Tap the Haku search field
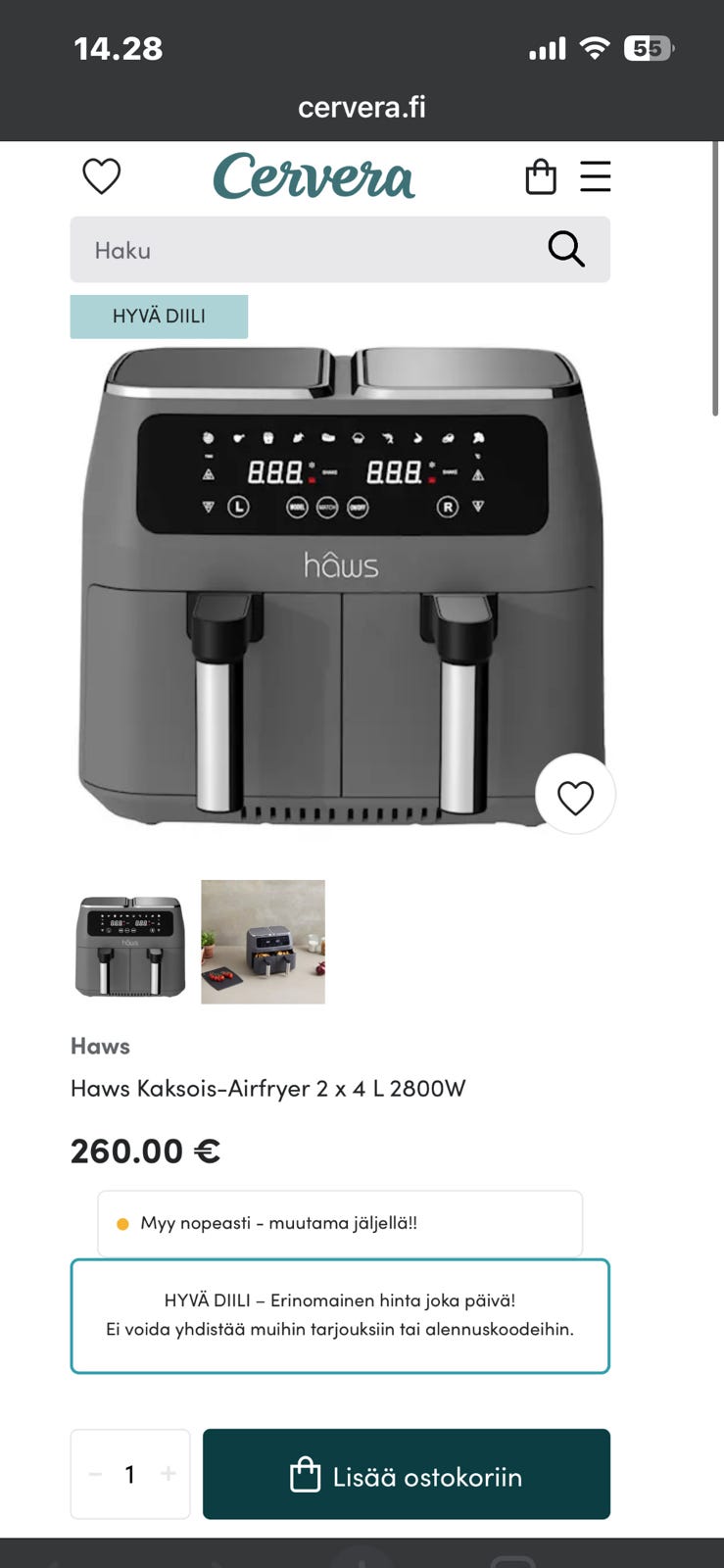Screen dimensions: 724x1568 [340, 250]
